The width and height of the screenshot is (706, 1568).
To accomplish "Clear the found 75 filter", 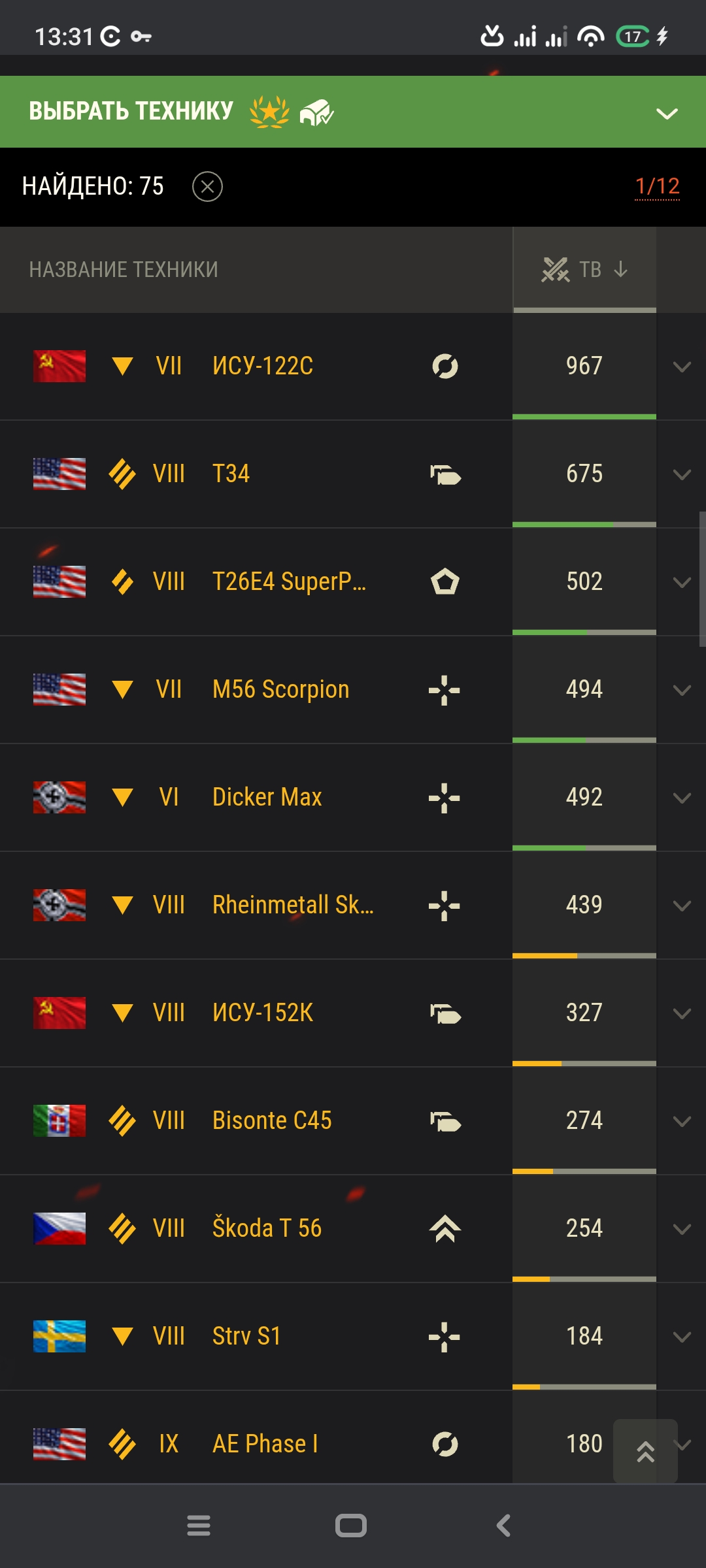I will (207, 187).
